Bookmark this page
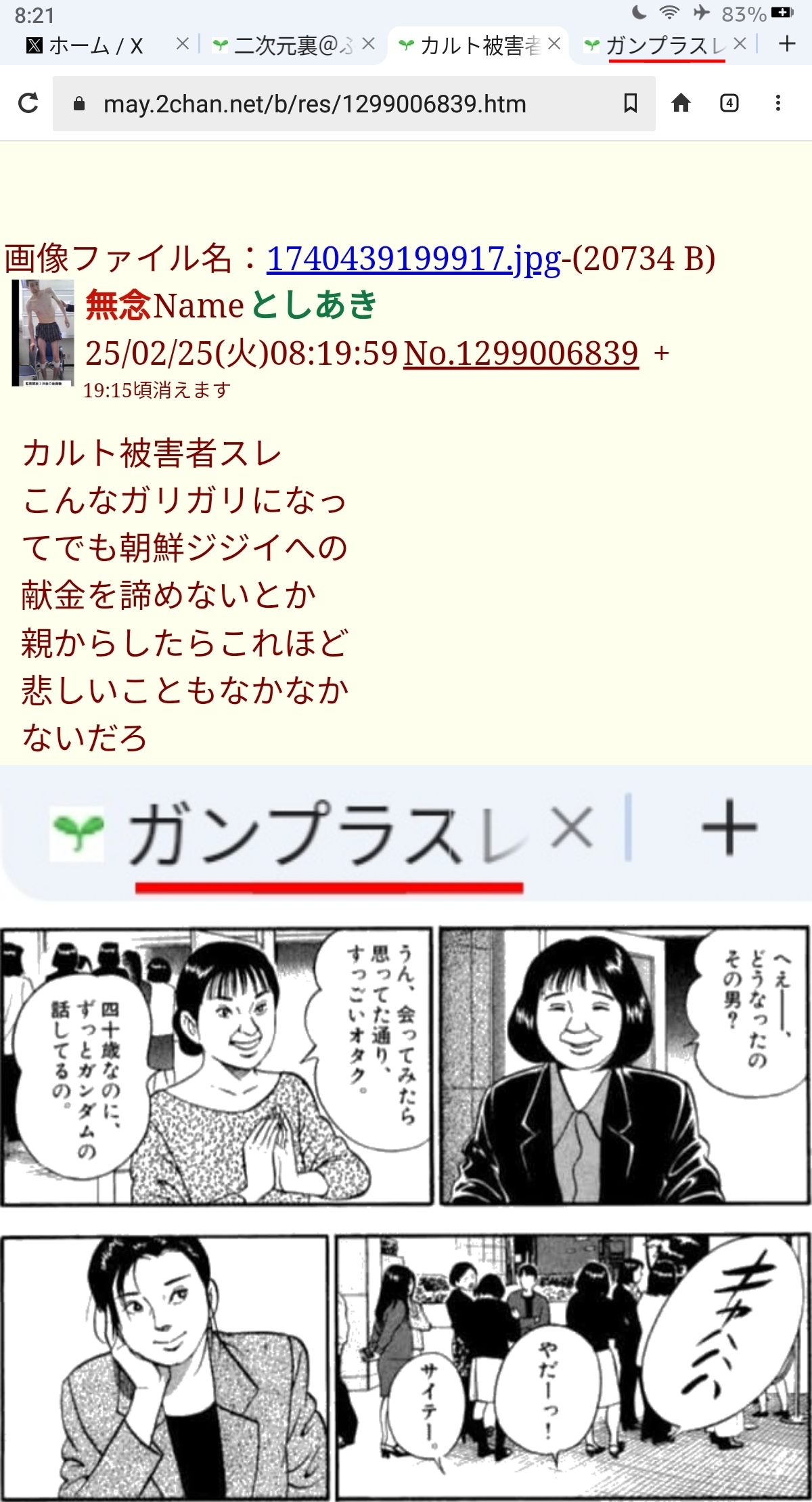812x1502 pixels. click(631, 104)
